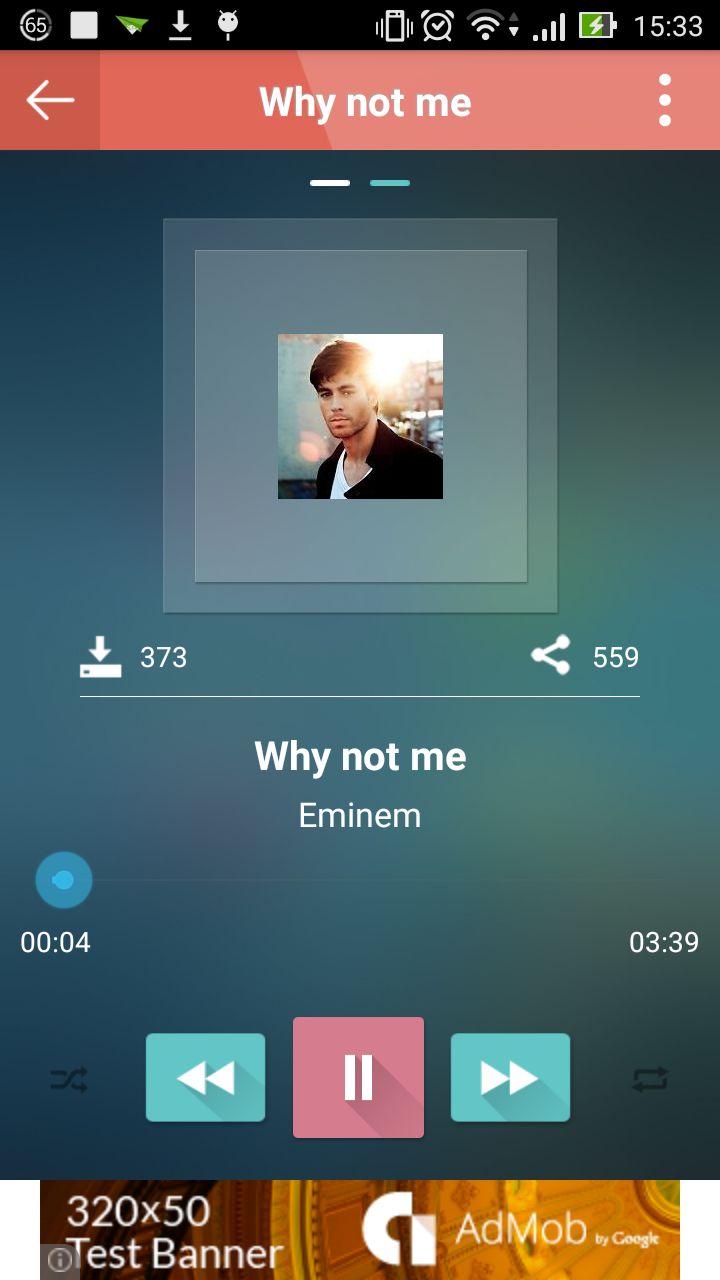Open the AdMob test banner ad
Viewport: 720px width, 1280px height.
coord(360,1230)
